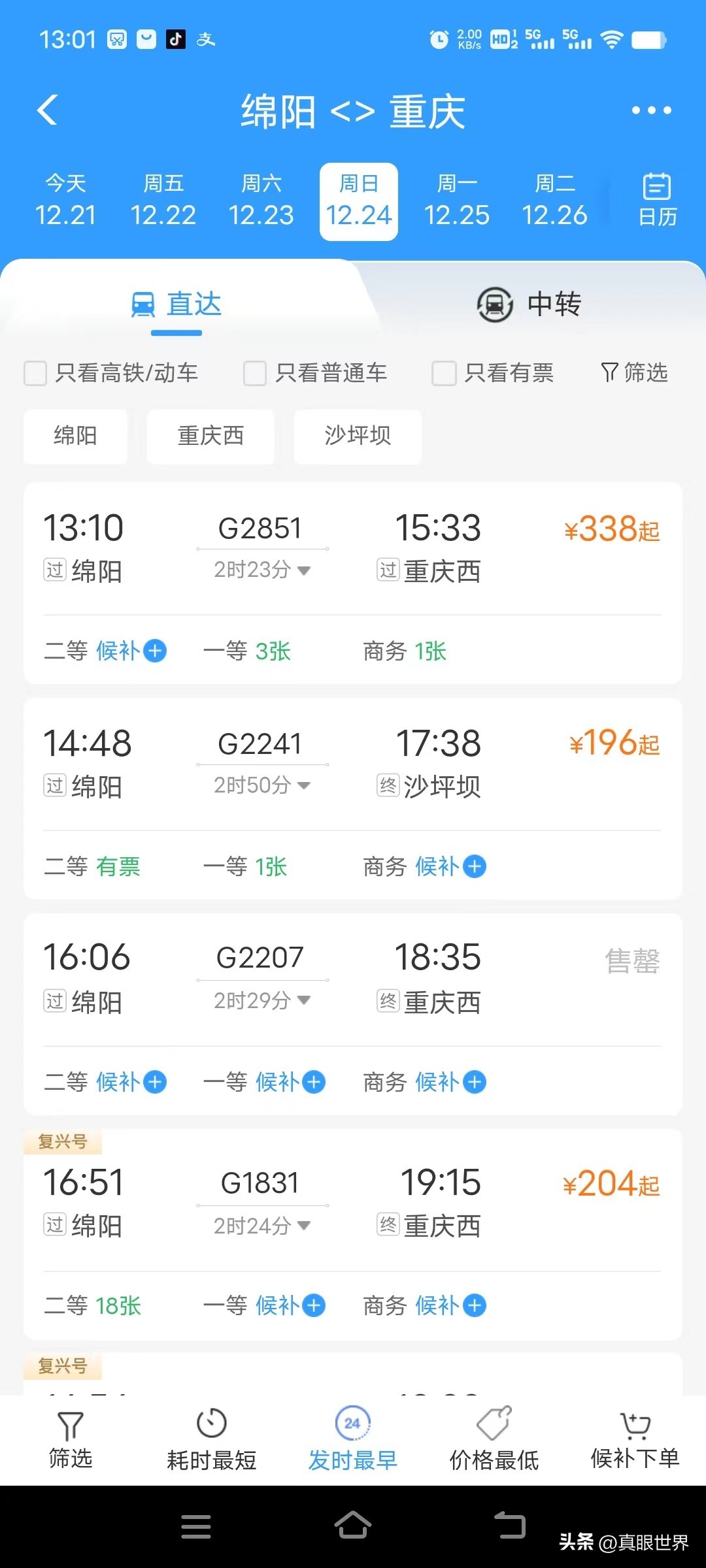The width and height of the screenshot is (706, 1568).
Task: Enable the 只看普通车 checkbox
Action: (x=255, y=373)
